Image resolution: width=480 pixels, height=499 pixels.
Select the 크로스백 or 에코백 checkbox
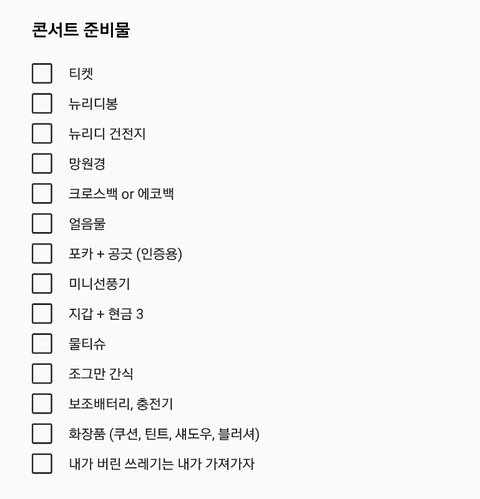point(42,193)
